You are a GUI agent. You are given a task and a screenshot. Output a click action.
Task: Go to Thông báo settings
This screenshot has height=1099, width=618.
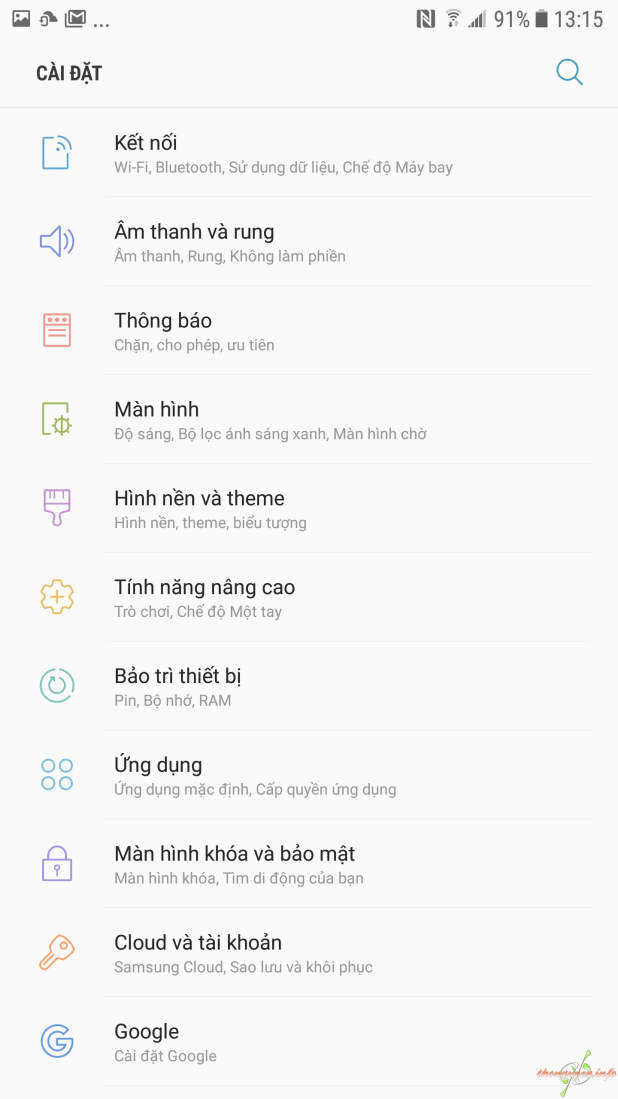(309, 331)
